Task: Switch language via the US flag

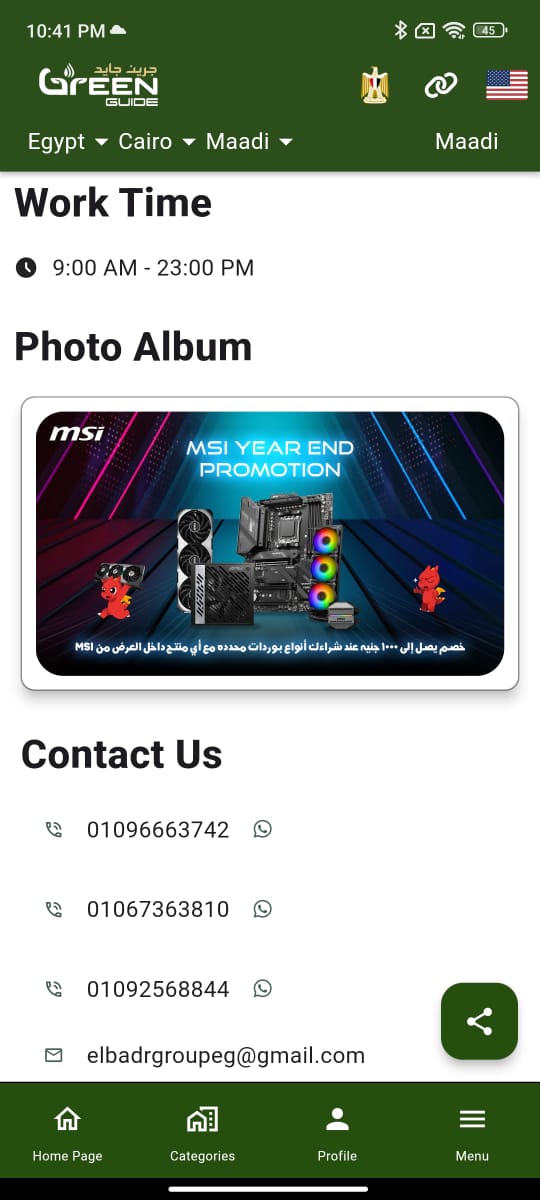Action: (x=507, y=86)
